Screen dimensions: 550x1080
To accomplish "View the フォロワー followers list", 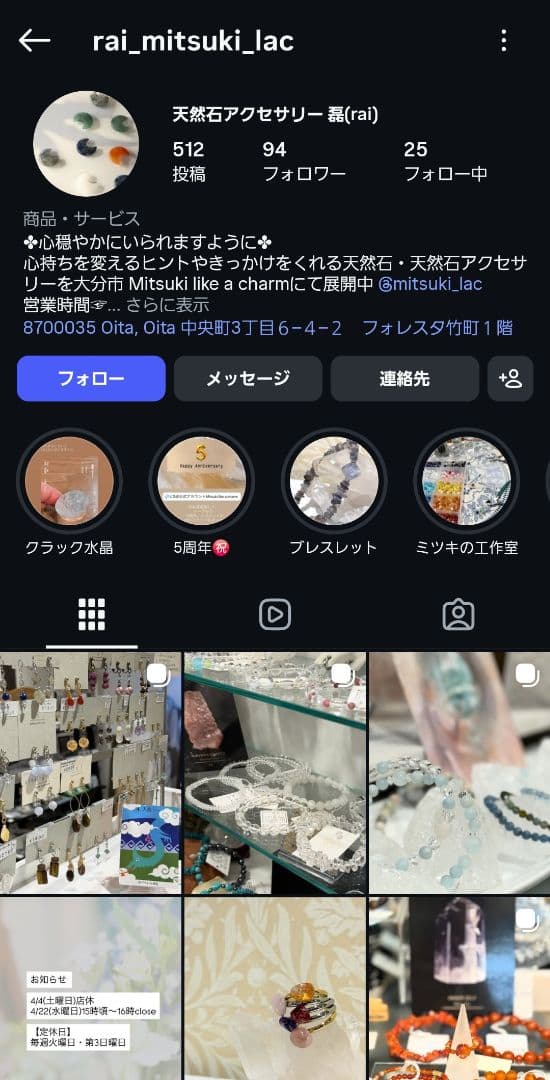I will [304, 161].
